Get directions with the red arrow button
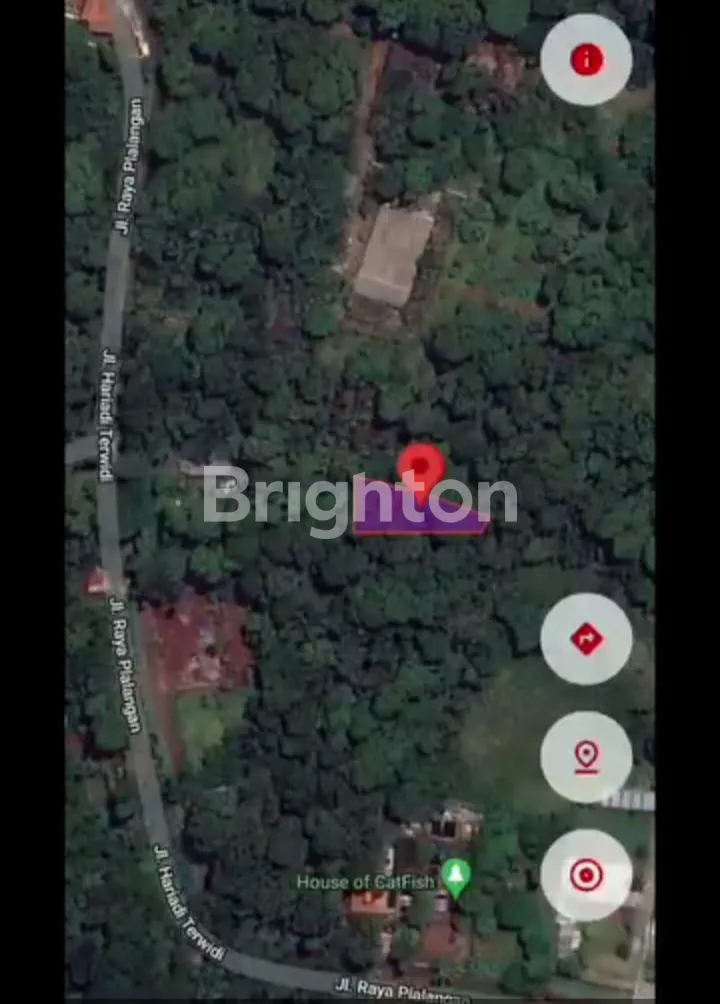The height and width of the screenshot is (1004, 720). 586,639
